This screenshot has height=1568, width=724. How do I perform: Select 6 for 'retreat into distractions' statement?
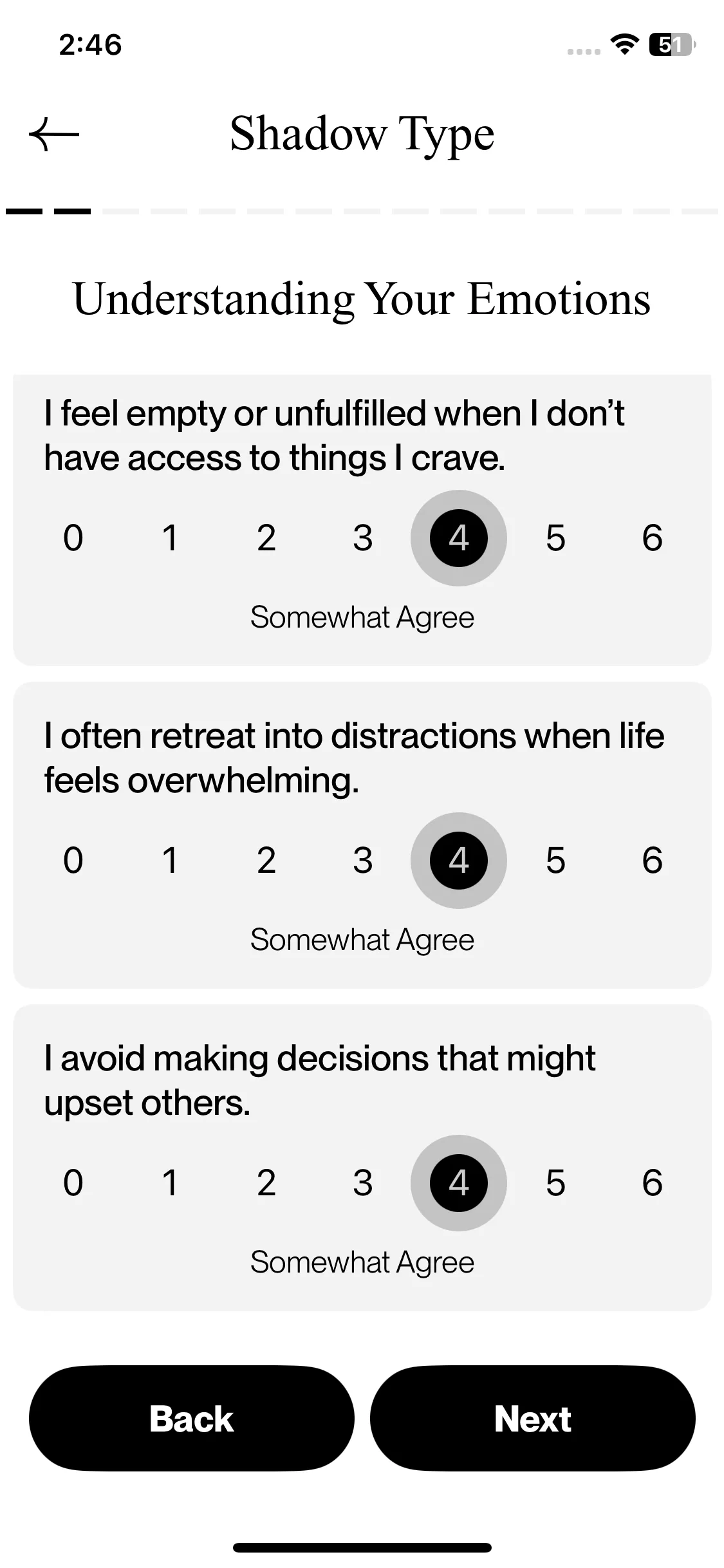tap(652, 861)
